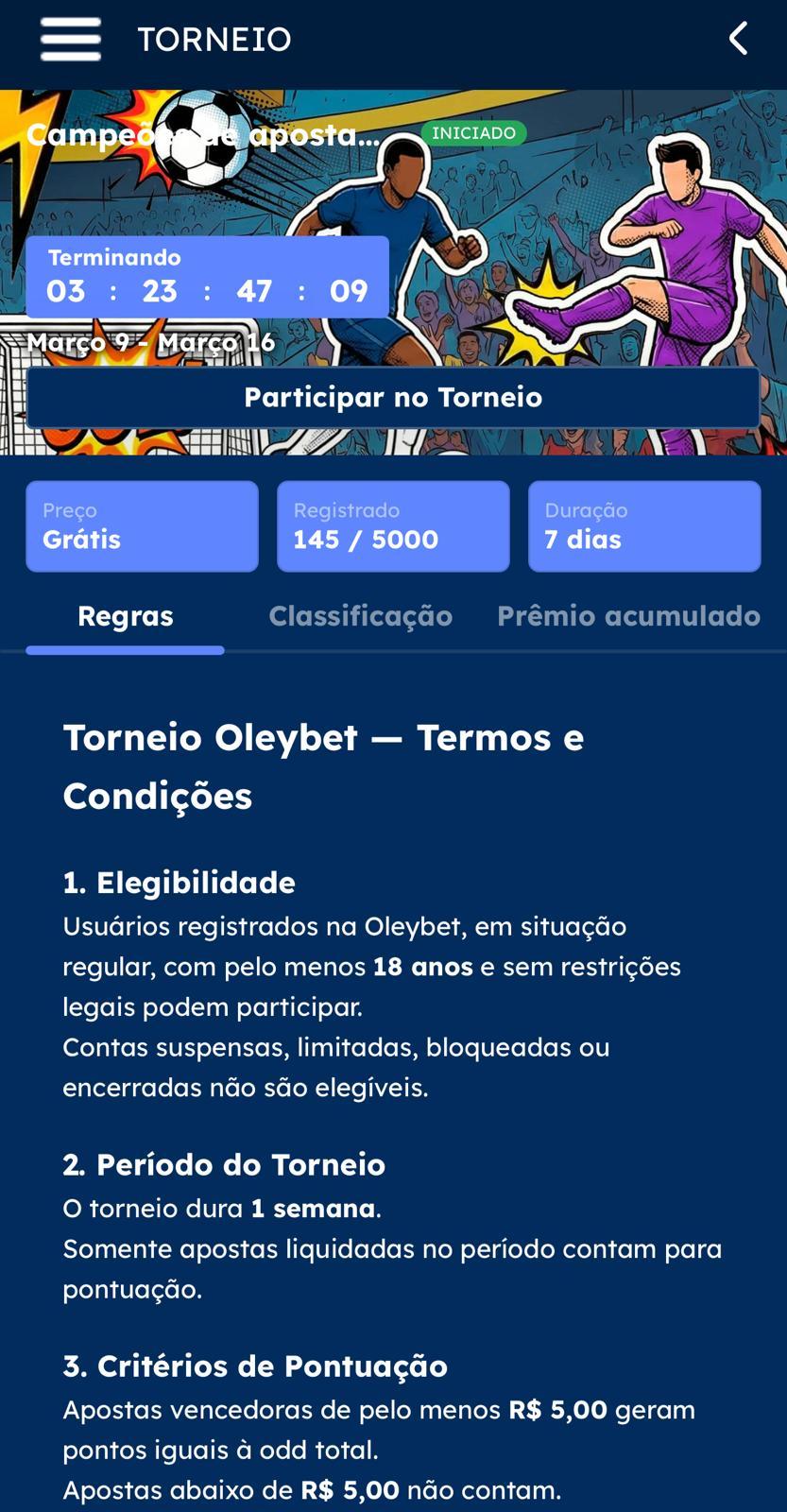Tap the INICIADO status badge

tap(470, 133)
